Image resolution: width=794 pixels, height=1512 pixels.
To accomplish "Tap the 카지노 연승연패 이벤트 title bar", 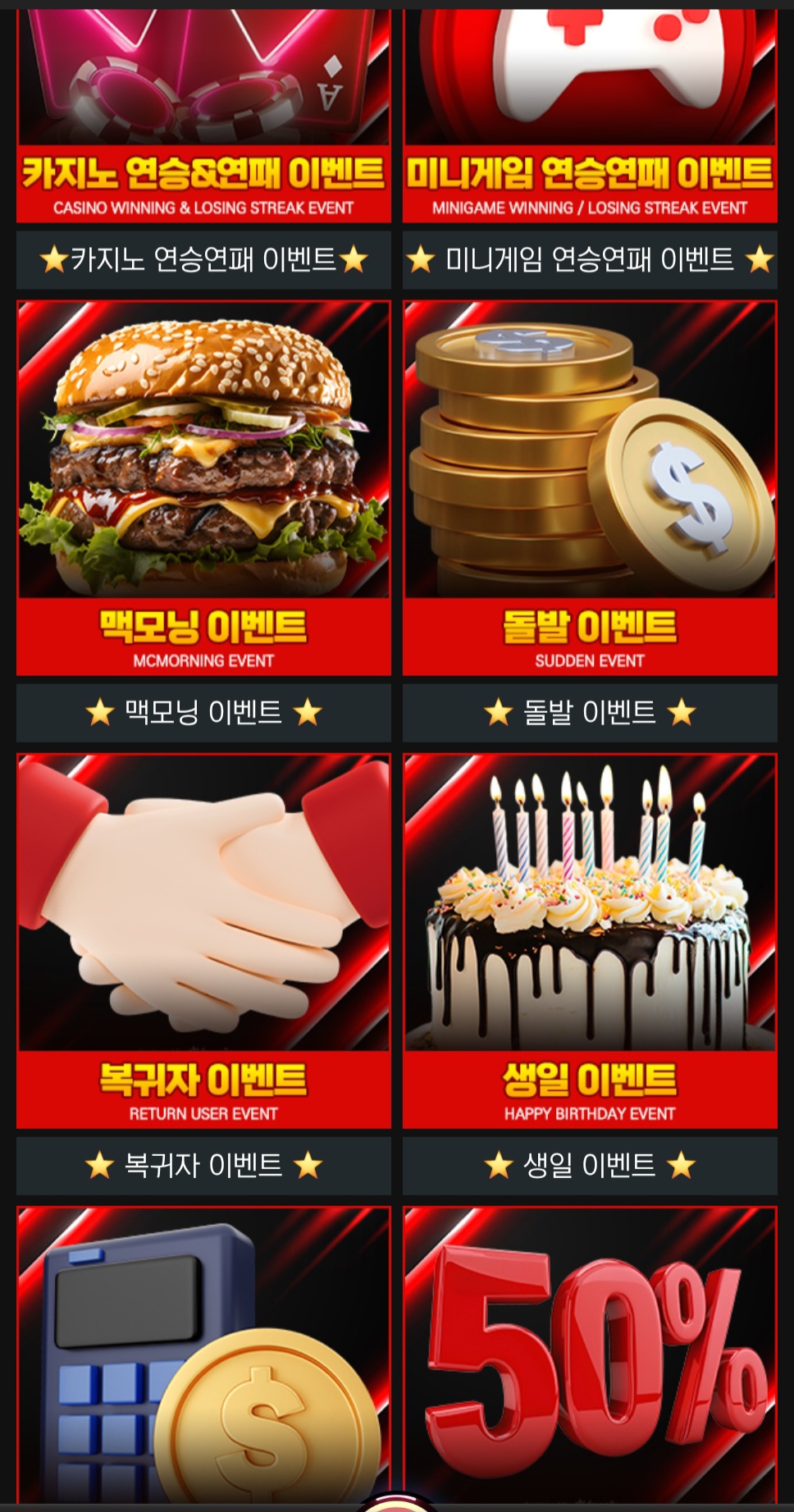I will (203, 260).
